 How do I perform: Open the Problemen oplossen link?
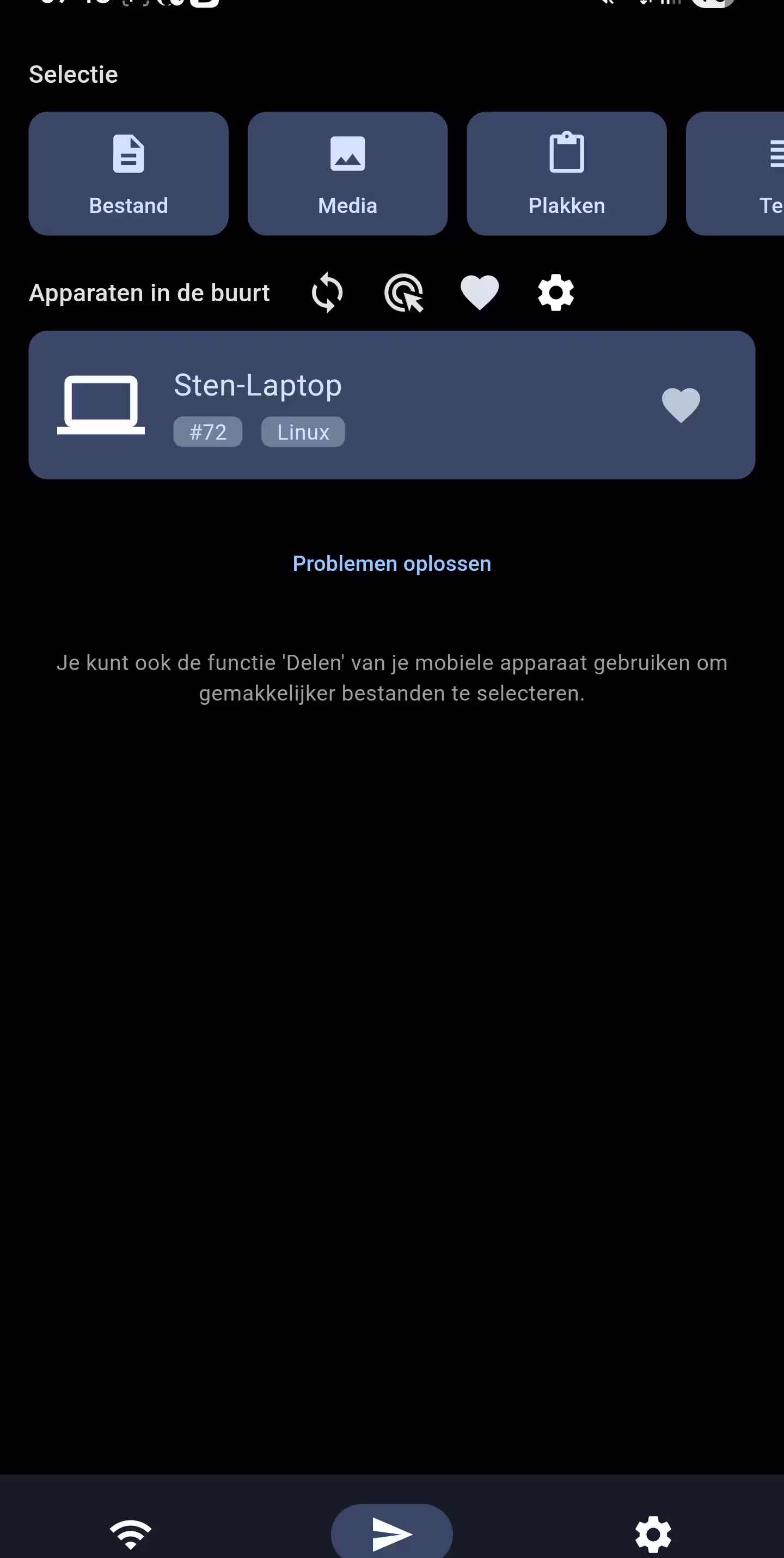point(391,563)
